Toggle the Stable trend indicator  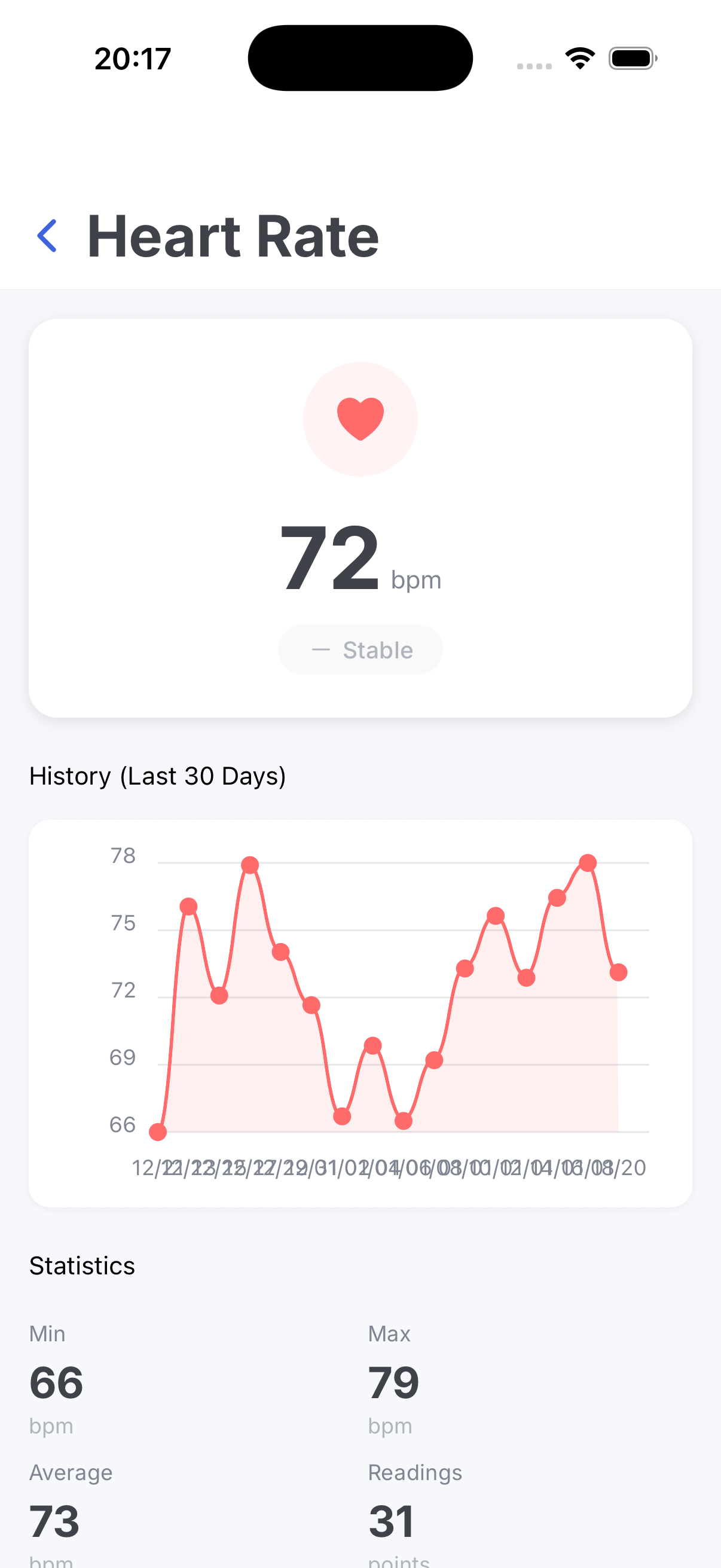pyautogui.click(x=360, y=649)
